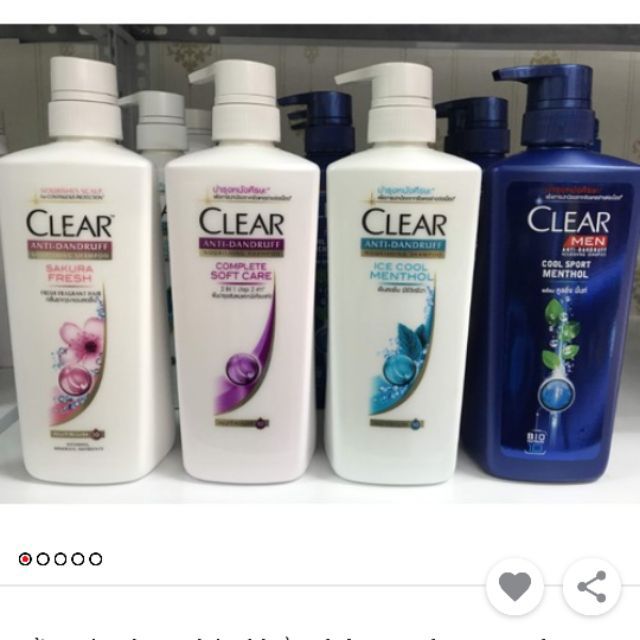Screen dimensions: 640x640
Task: Add this product to favorites with the heart
Action: tap(515, 587)
